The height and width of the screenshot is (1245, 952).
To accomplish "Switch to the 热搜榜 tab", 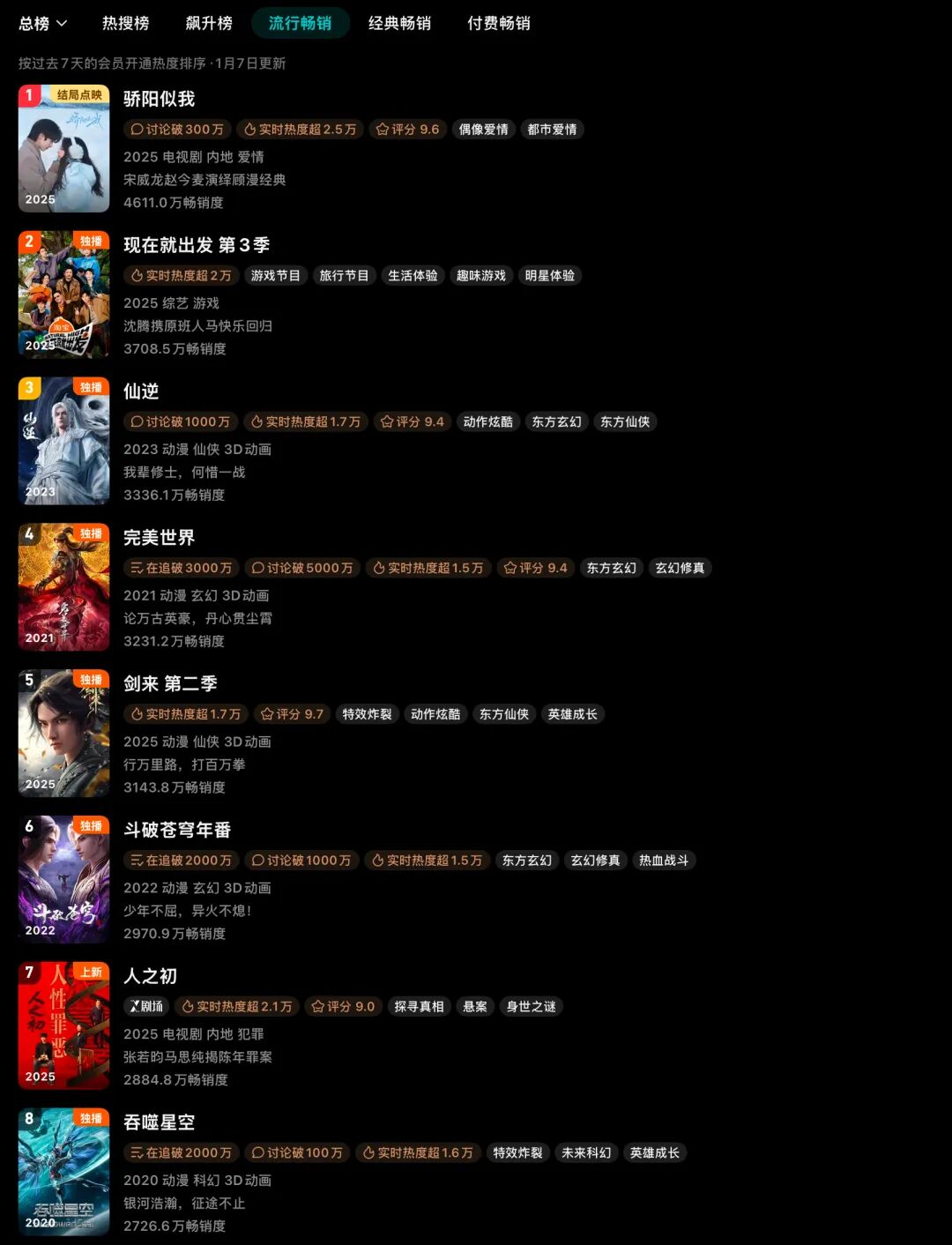I will (x=125, y=24).
